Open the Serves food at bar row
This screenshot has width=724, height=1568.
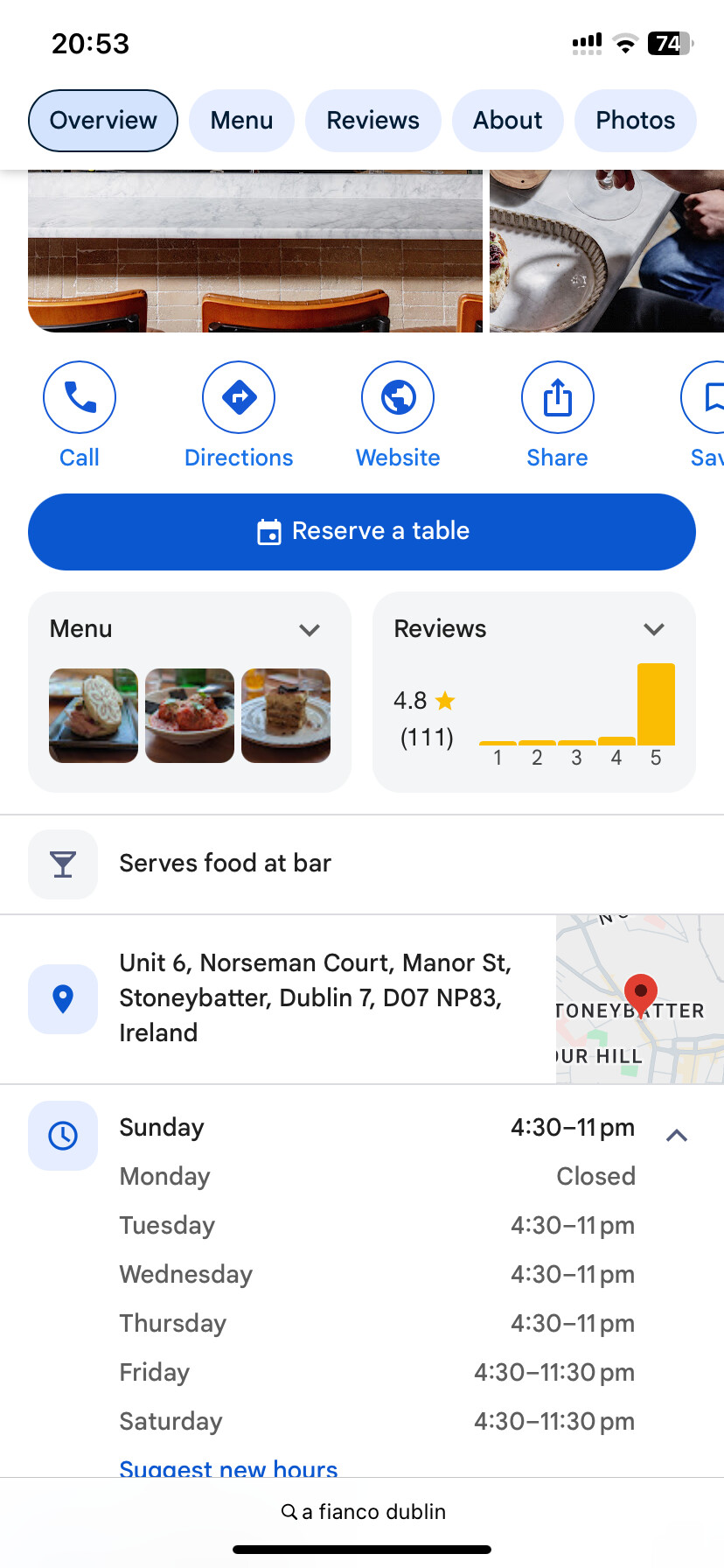tap(362, 864)
